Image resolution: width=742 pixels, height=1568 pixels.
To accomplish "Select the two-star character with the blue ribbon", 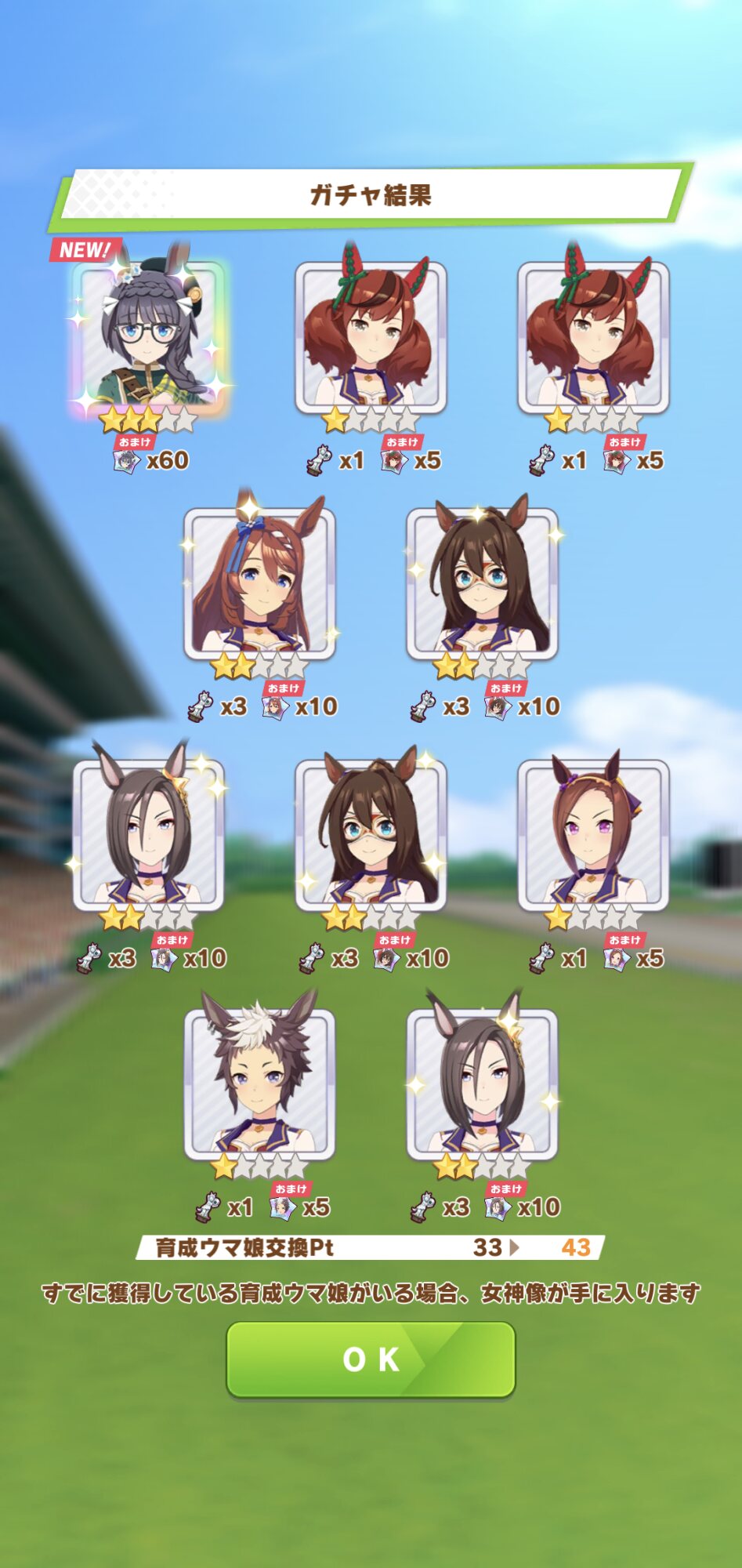I will [259, 584].
